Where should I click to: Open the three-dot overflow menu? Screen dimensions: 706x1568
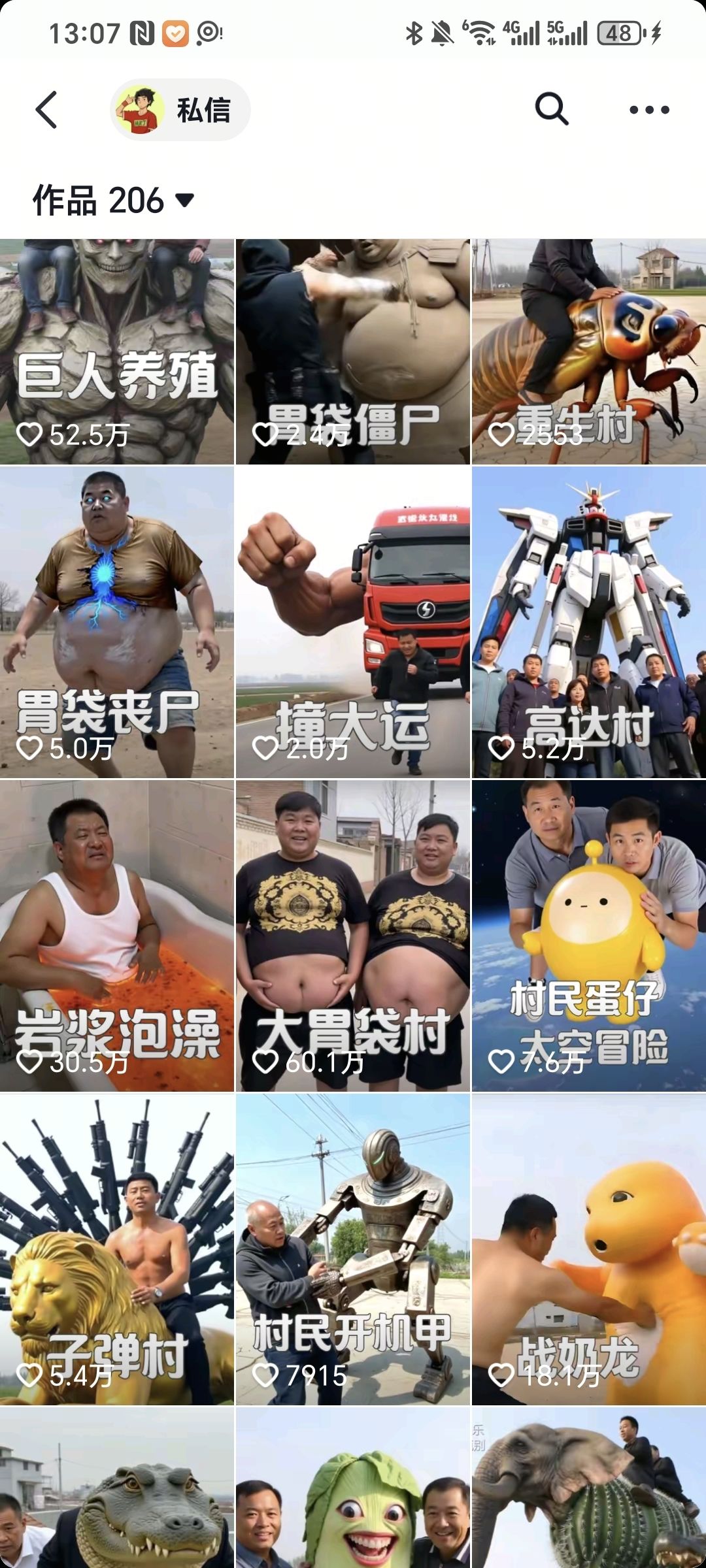648,110
